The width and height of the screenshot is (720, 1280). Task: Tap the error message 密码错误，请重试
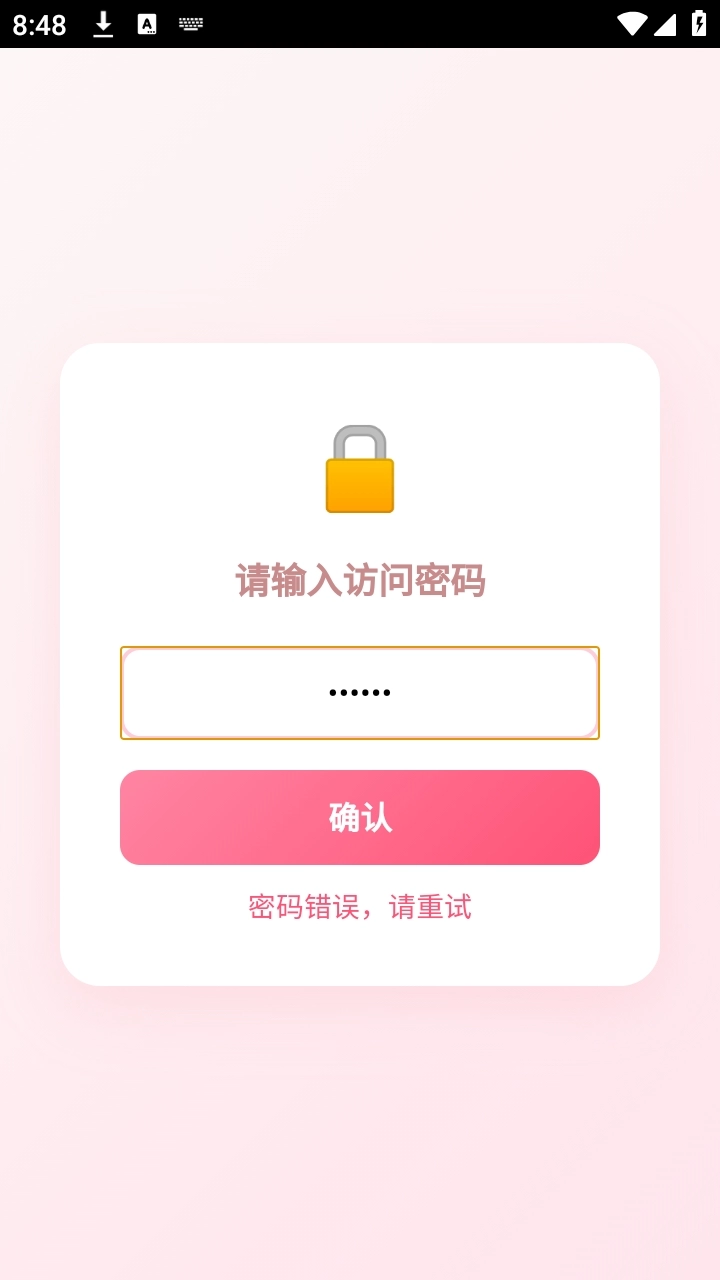point(359,906)
